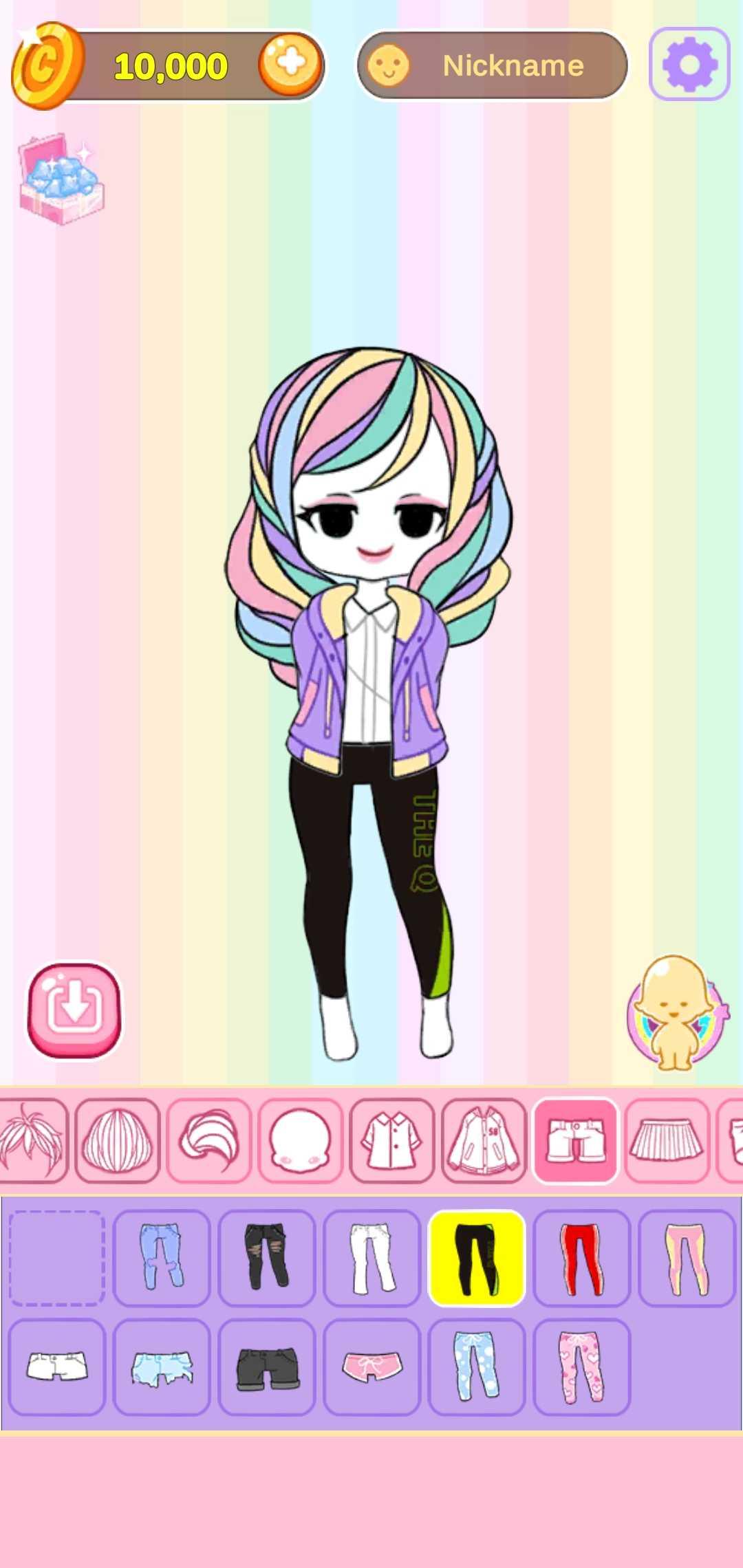
Task: Choose the black ripped jeans
Action: click(x=267, y=1258)
